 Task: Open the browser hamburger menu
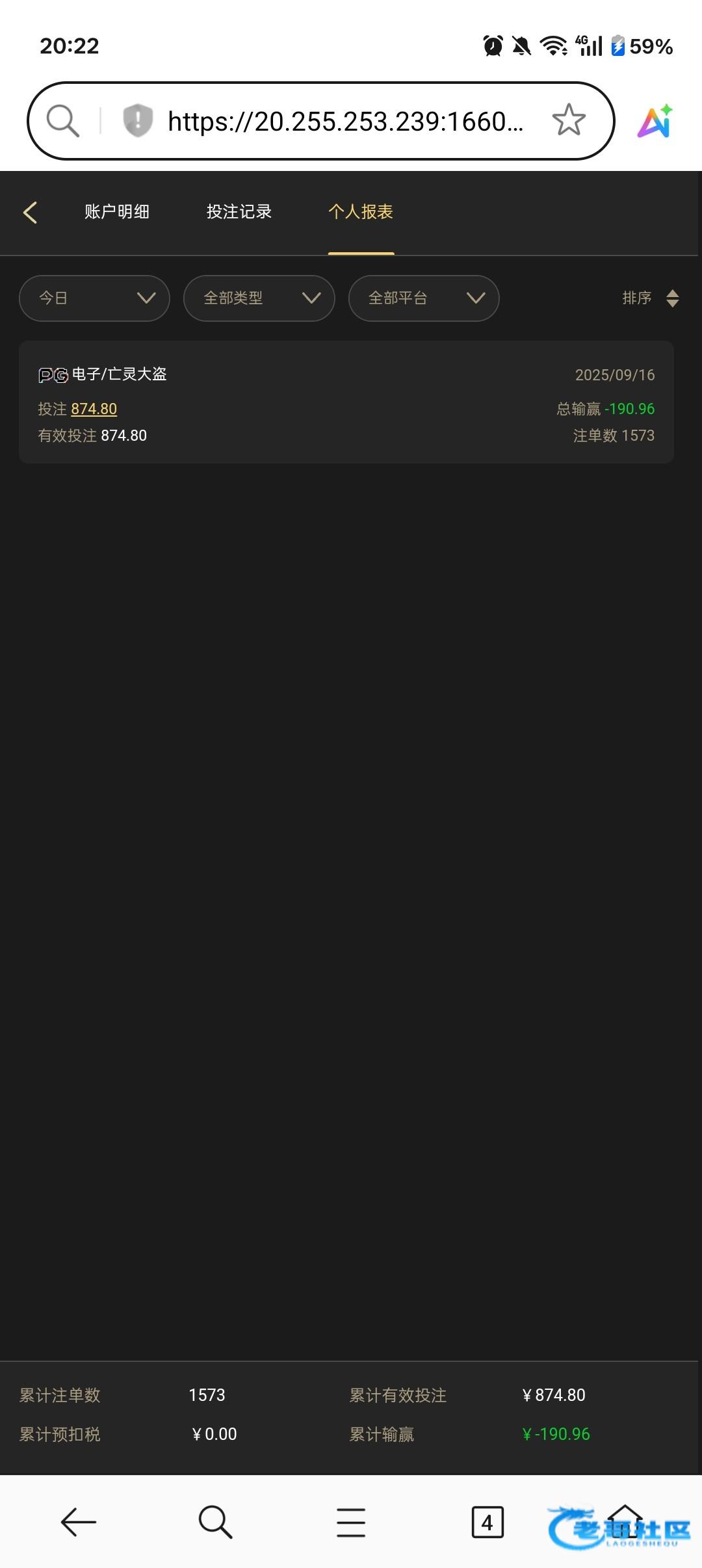pyautogui.click(x=351, y=1522)
